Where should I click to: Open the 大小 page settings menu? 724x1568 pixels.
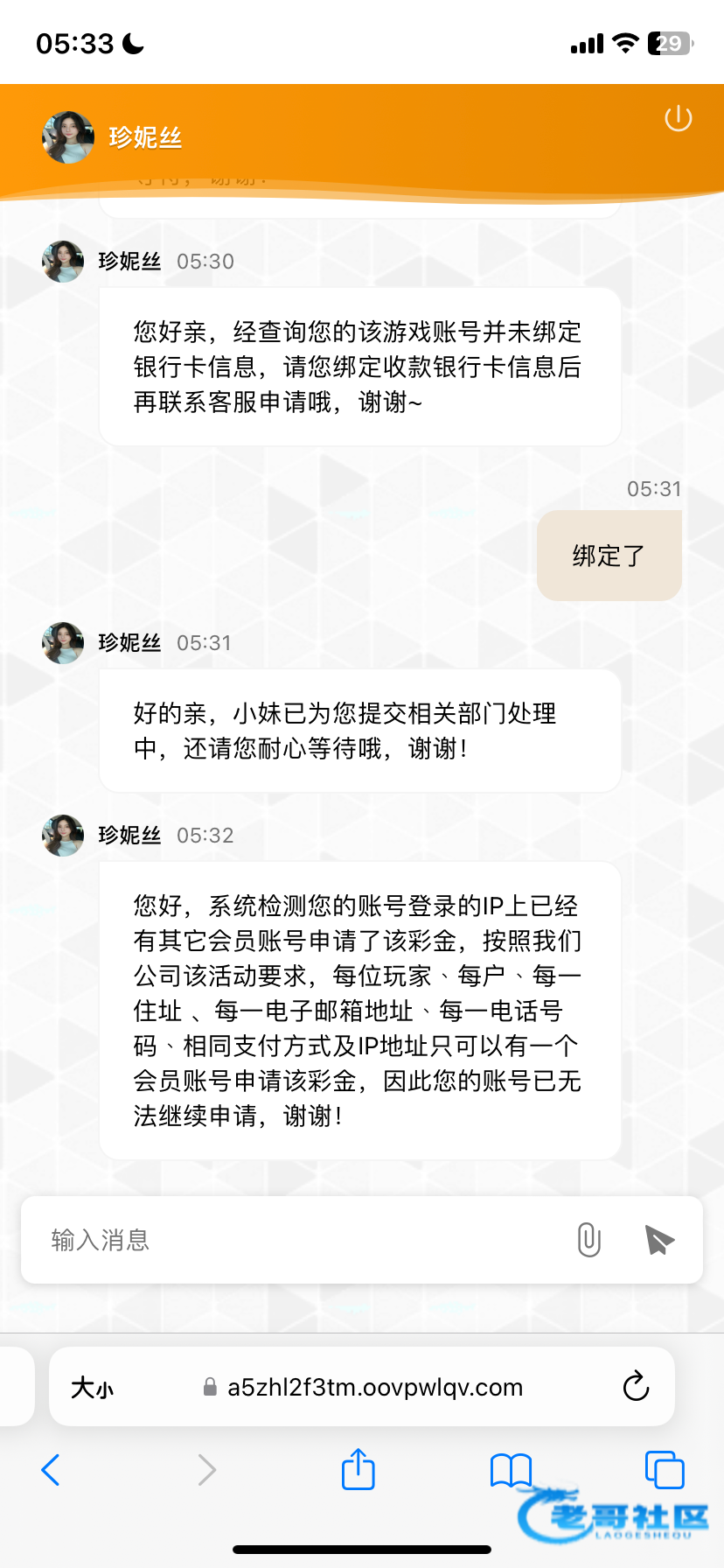[93, 1388]
